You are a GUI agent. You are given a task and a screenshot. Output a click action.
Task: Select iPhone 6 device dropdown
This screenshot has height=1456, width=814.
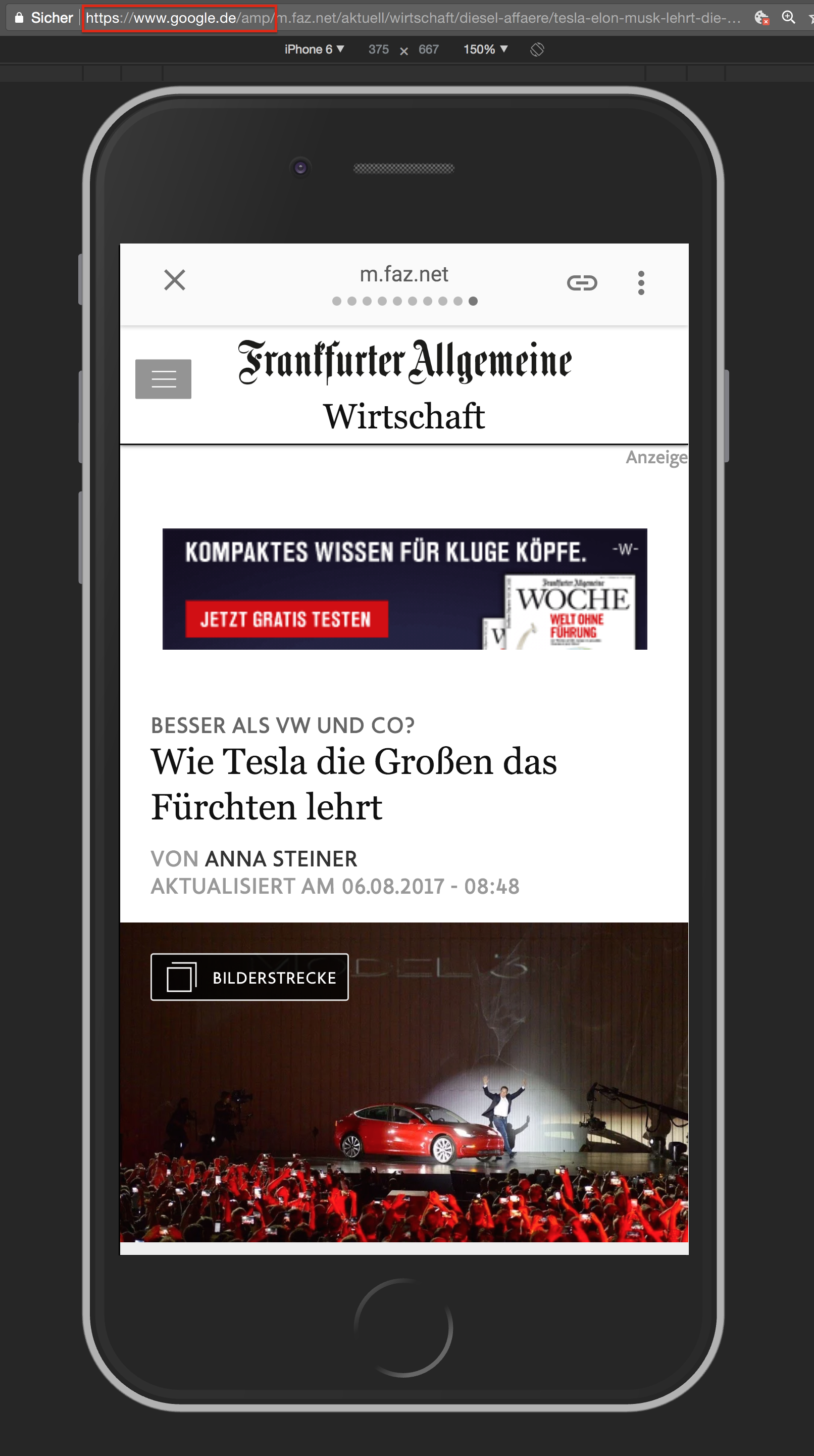point(314,50)
